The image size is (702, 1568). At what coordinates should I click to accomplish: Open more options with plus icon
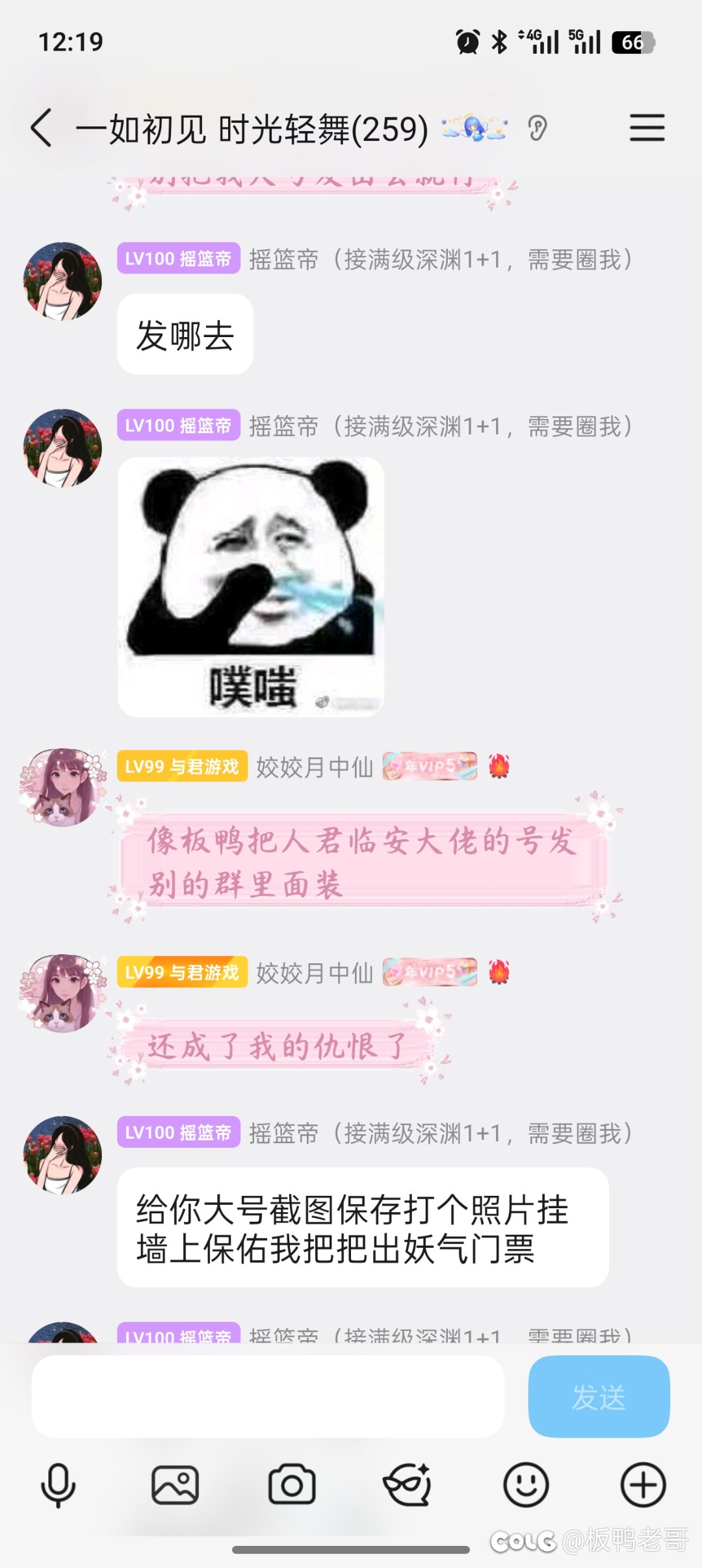point(643,1485)
